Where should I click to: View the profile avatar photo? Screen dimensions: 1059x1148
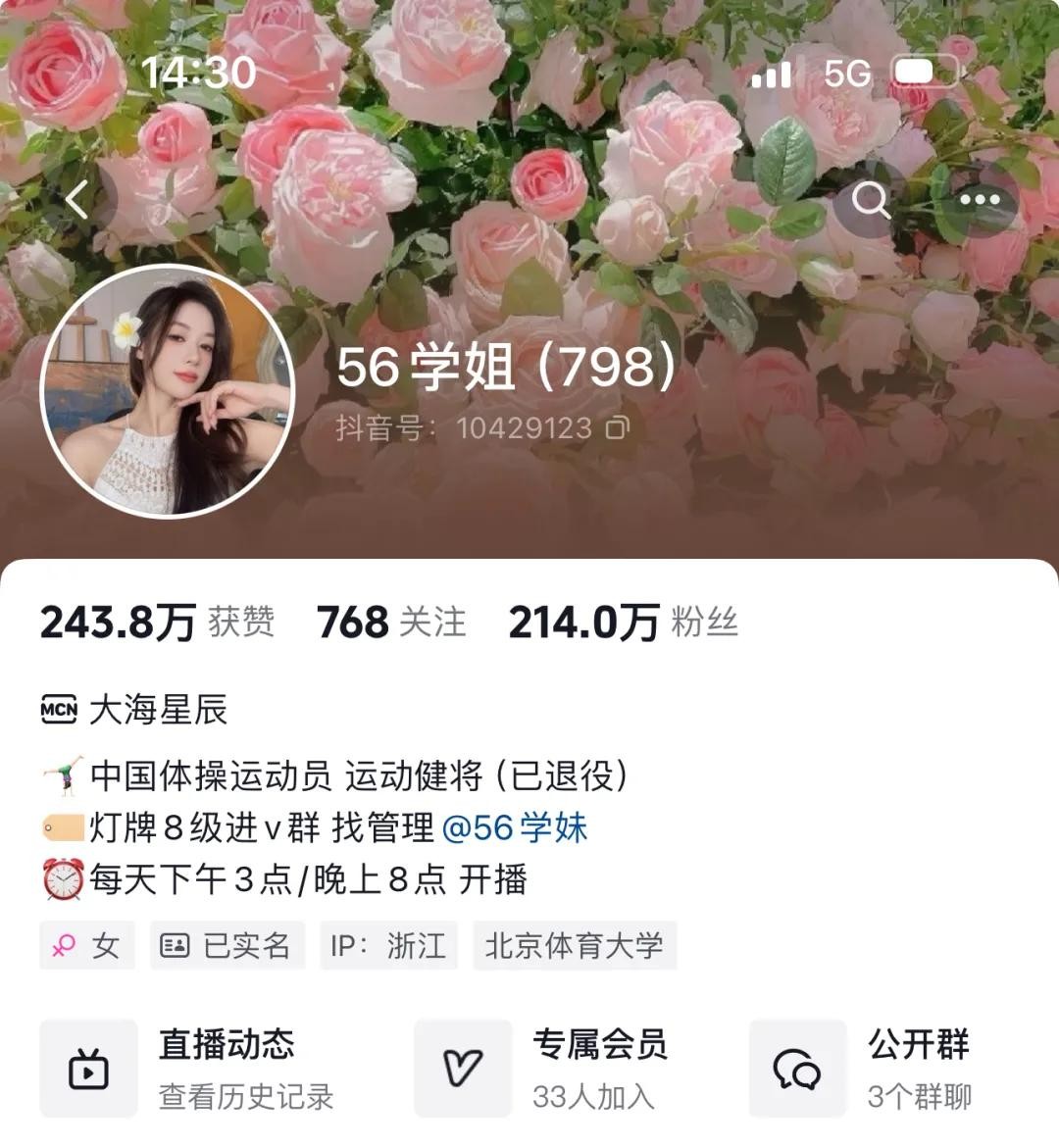click(x=168, y=391)
